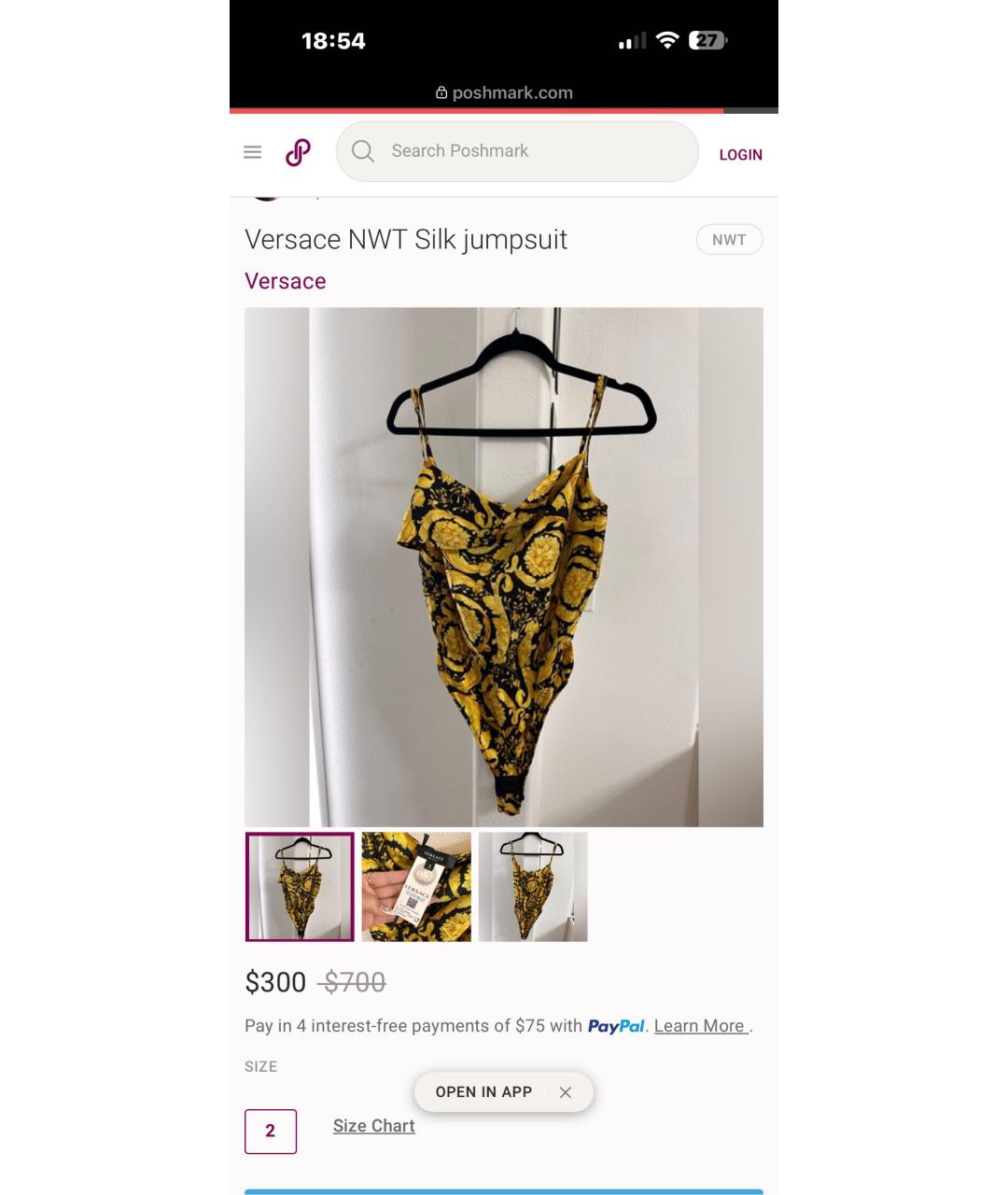Viewport: 1008px width, 1195px height.
Task: Open the Versace tag photo thumbnail
Action: click(416, 887)
